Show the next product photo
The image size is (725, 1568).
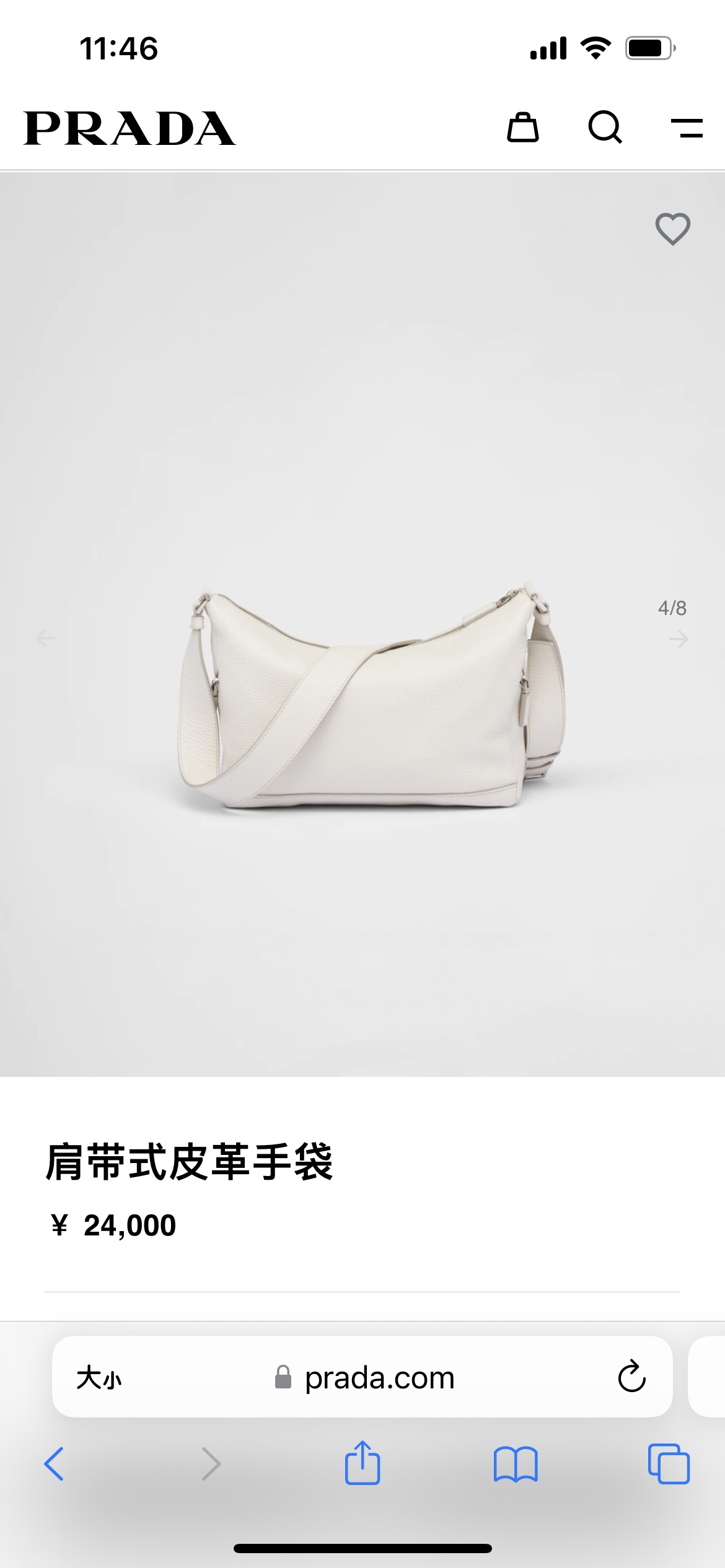[x=679, y=638]
